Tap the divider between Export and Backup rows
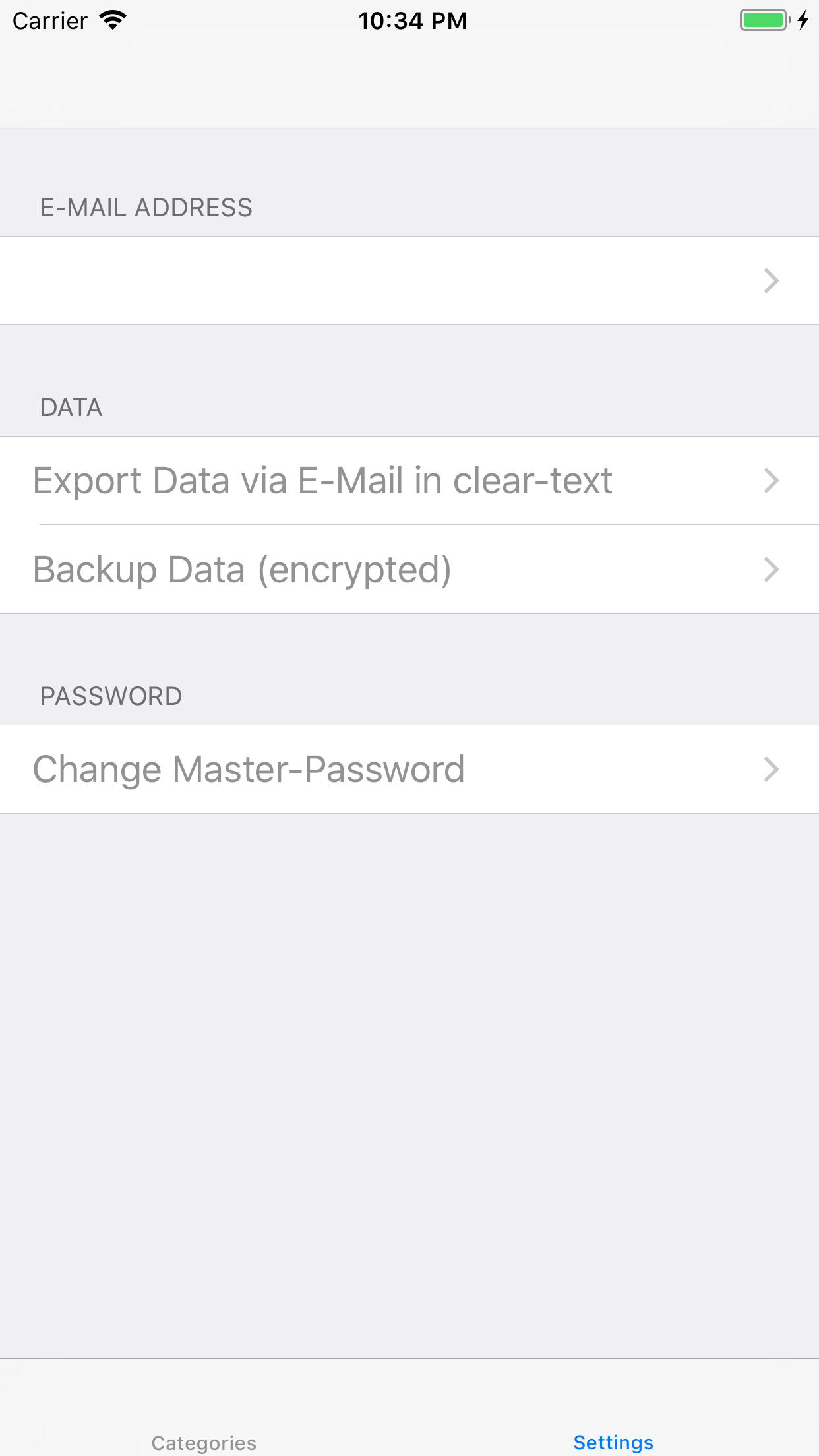The image size is (819, 1456). tap(409, 525)
